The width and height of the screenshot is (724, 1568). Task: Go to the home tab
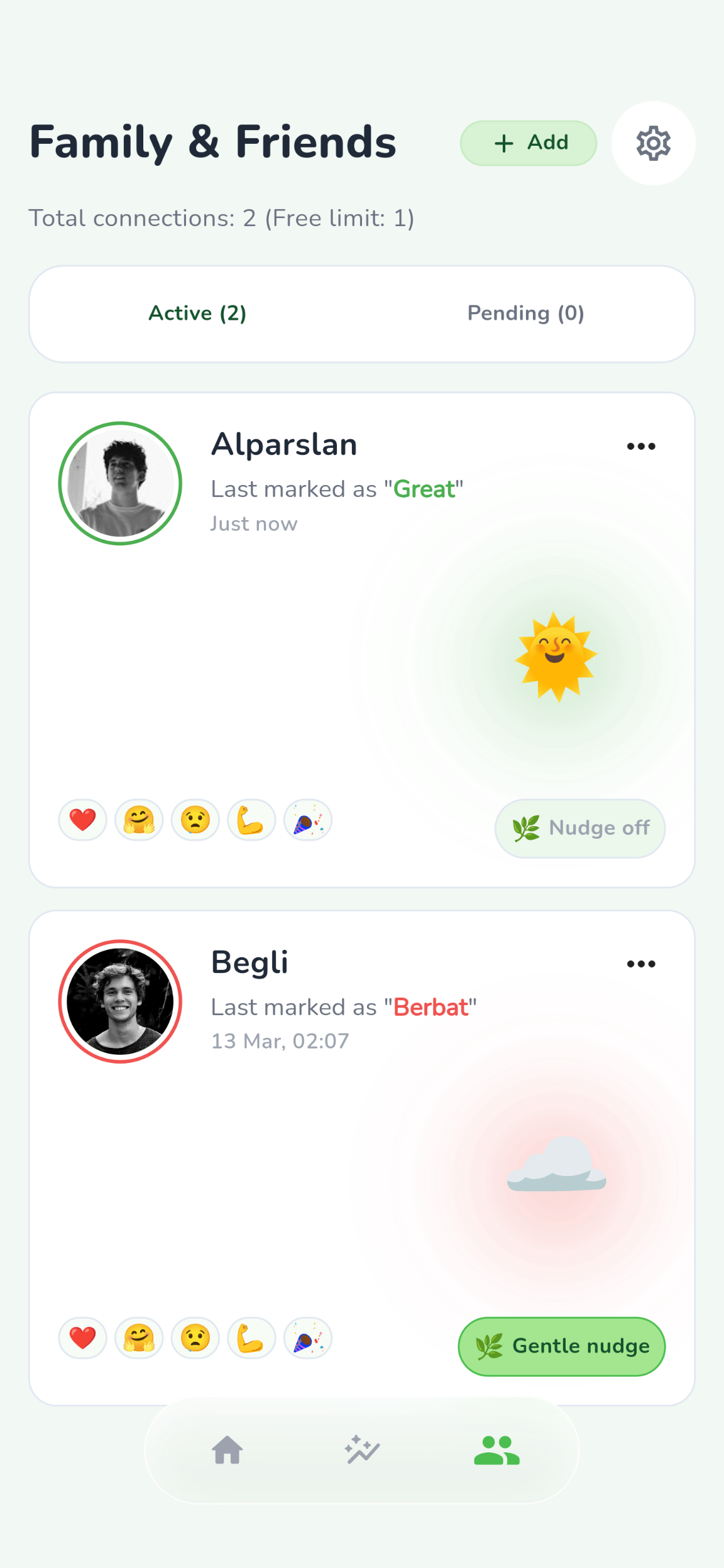[x=228, y=1450]
